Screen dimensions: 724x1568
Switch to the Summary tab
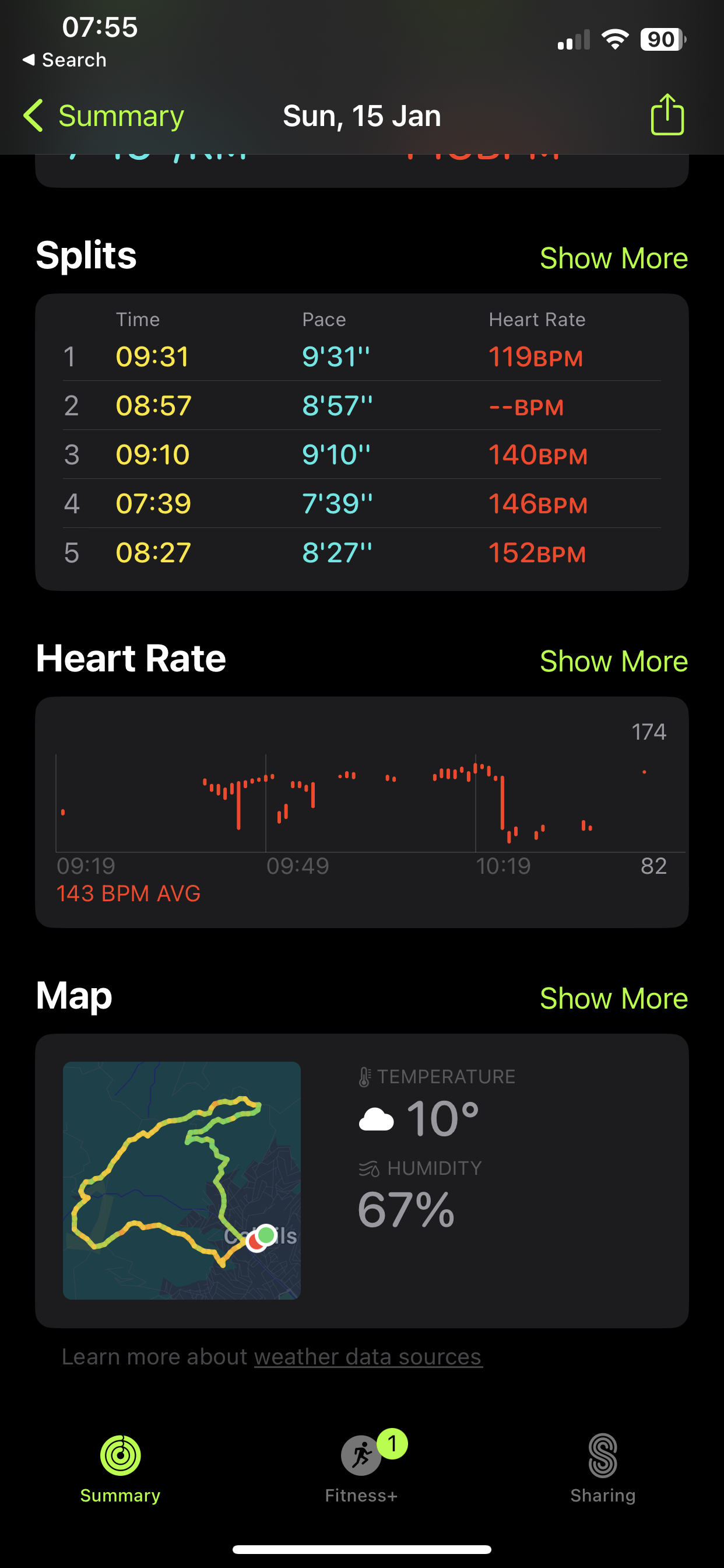click(x=121, y=1468)
